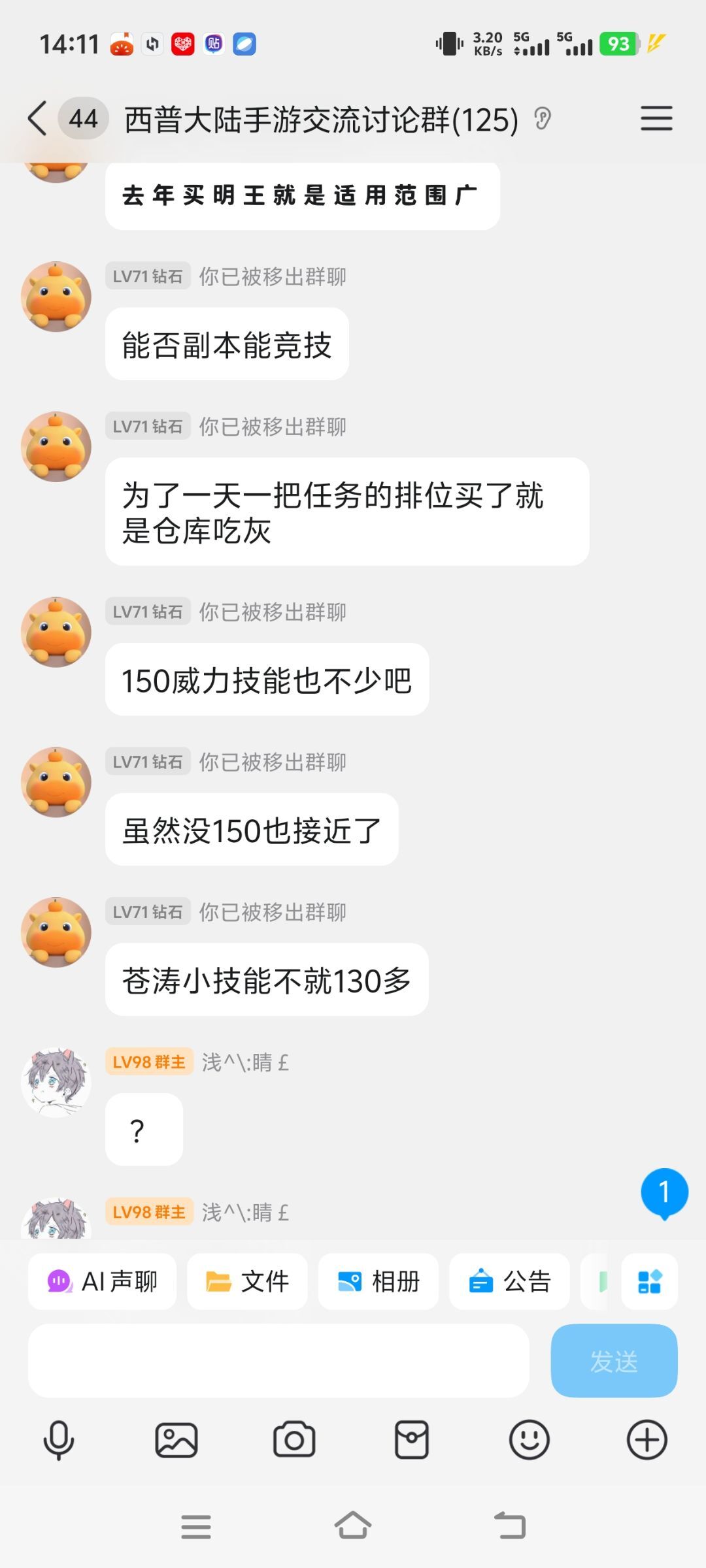Start voice message with microphone icon

click(59, 1440)
